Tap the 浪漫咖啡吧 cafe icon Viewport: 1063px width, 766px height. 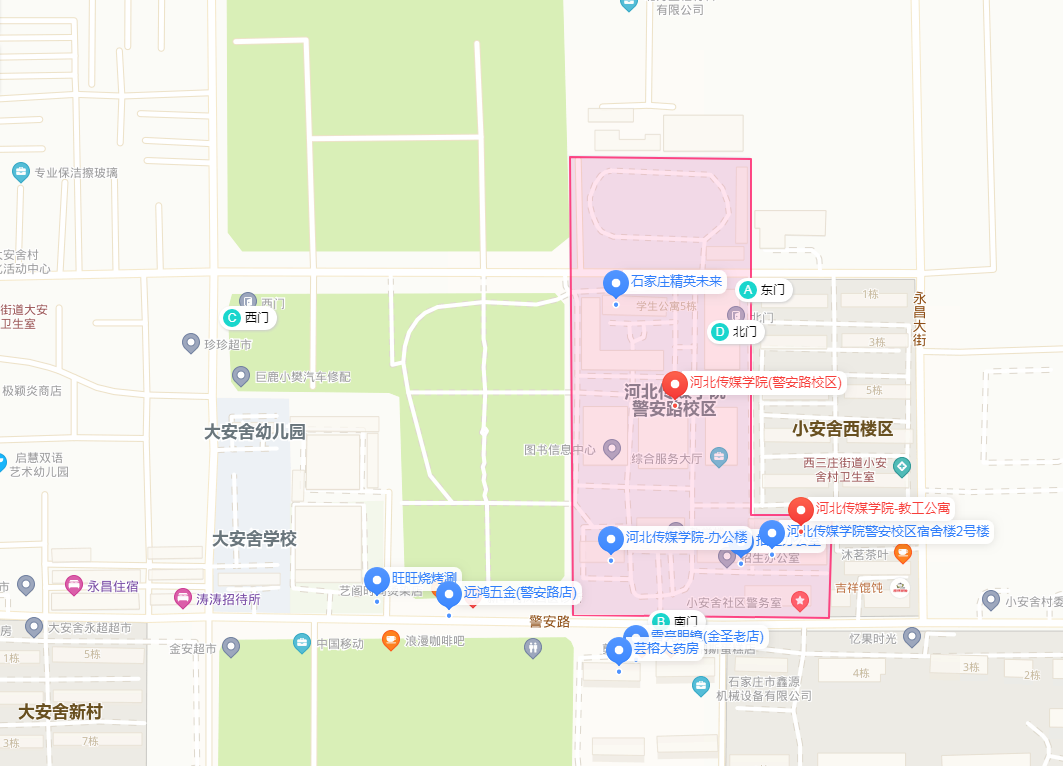[x=391, y=640]
